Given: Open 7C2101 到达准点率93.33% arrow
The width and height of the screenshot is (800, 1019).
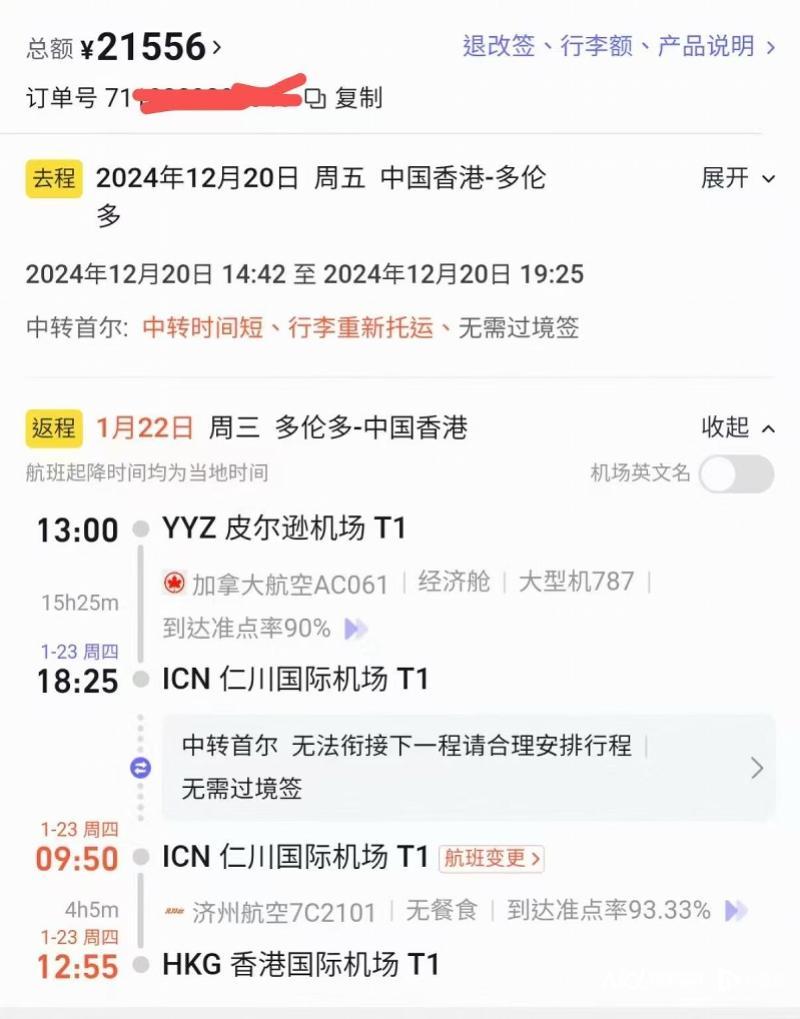Looking at the screenshot, I should (736, 911).
